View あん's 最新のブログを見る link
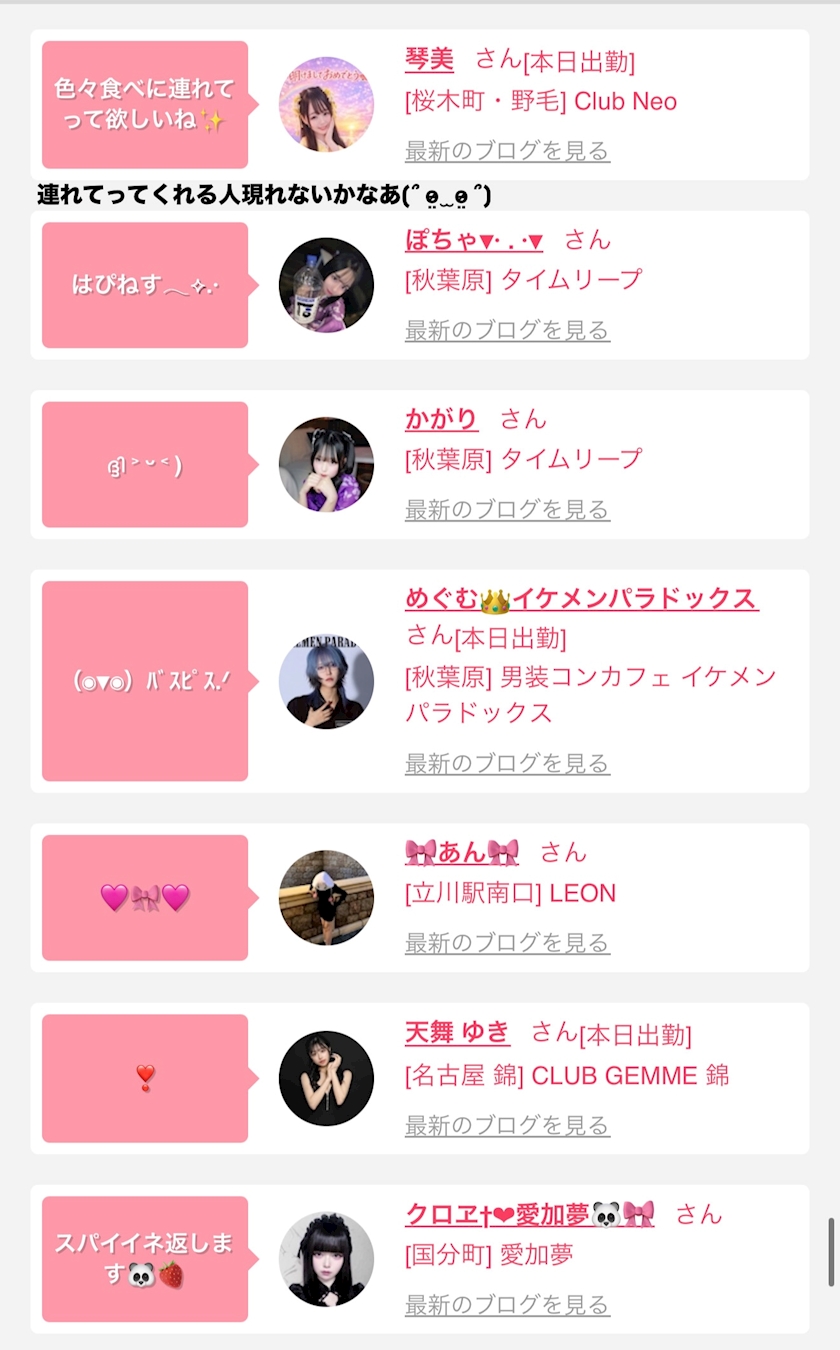840x1350 pixels. coord(507,942)
